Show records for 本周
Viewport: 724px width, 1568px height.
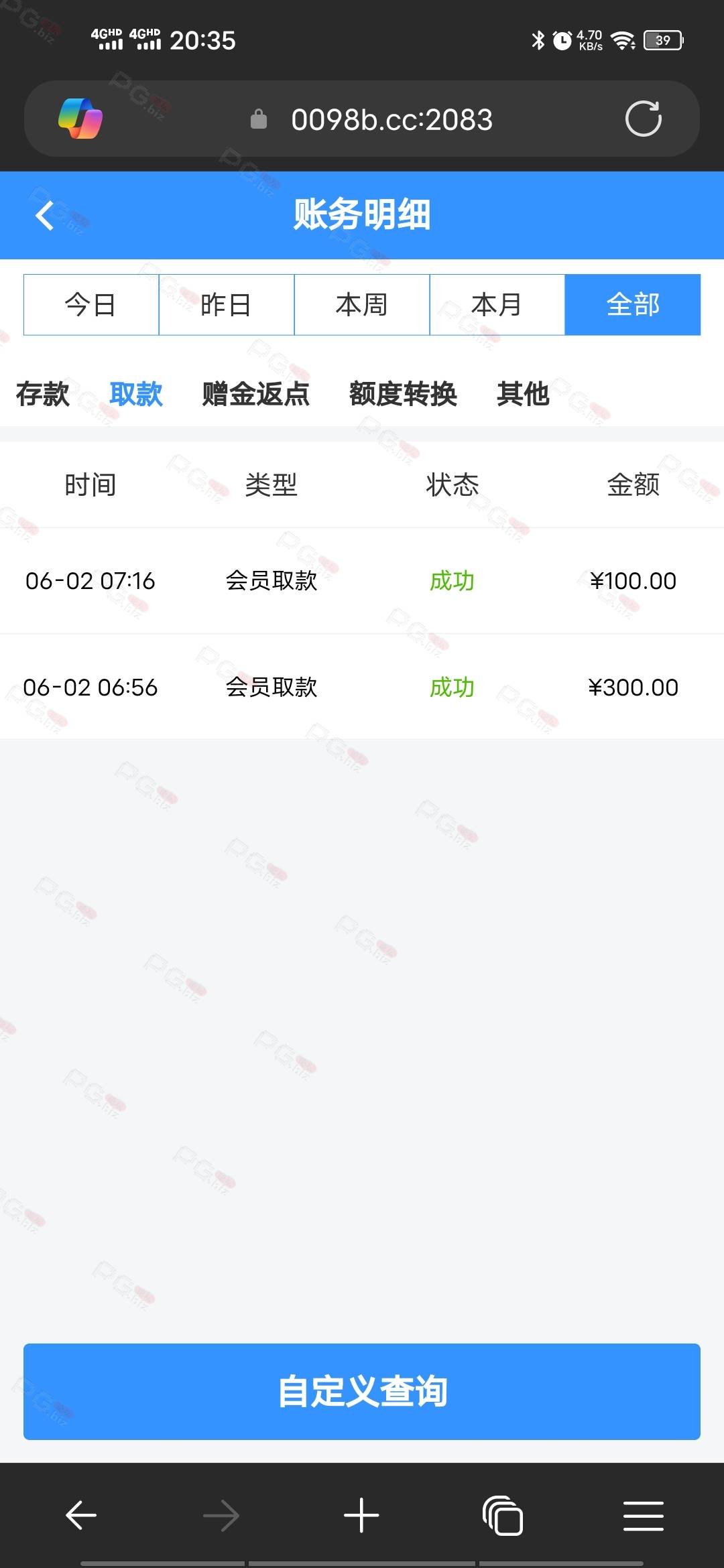click(362, 305)
